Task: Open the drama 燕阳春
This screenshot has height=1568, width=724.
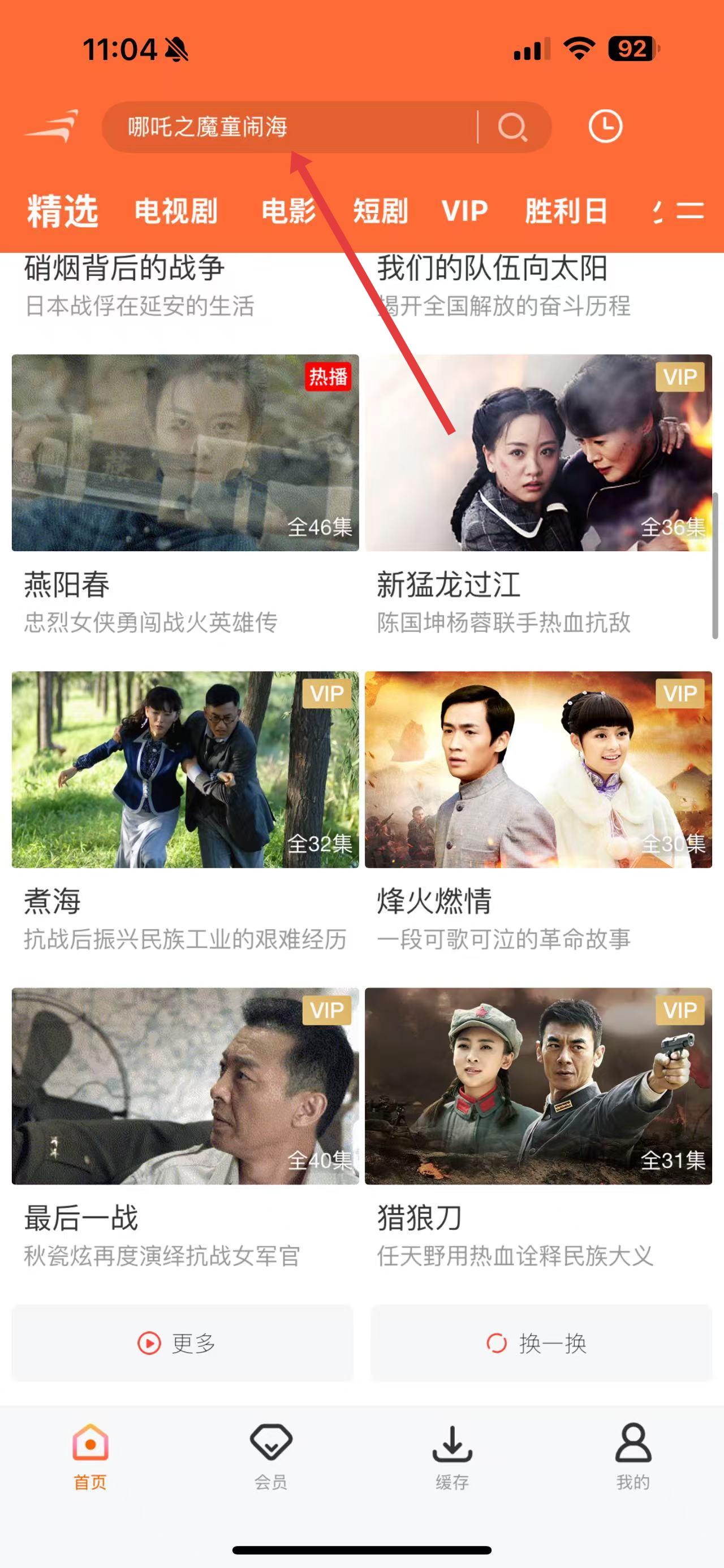Action: [185, 453]
